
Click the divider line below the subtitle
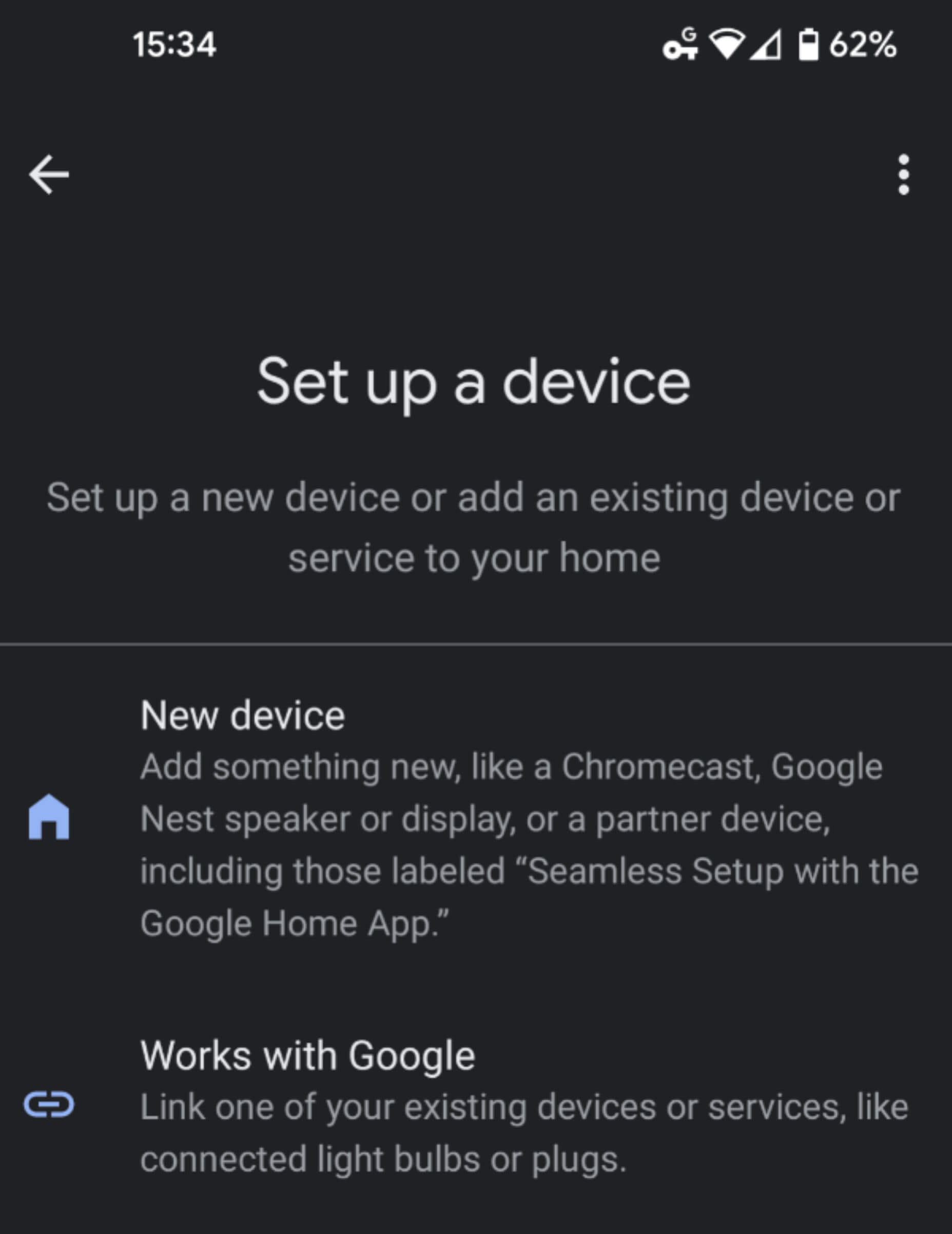[476, 641]
